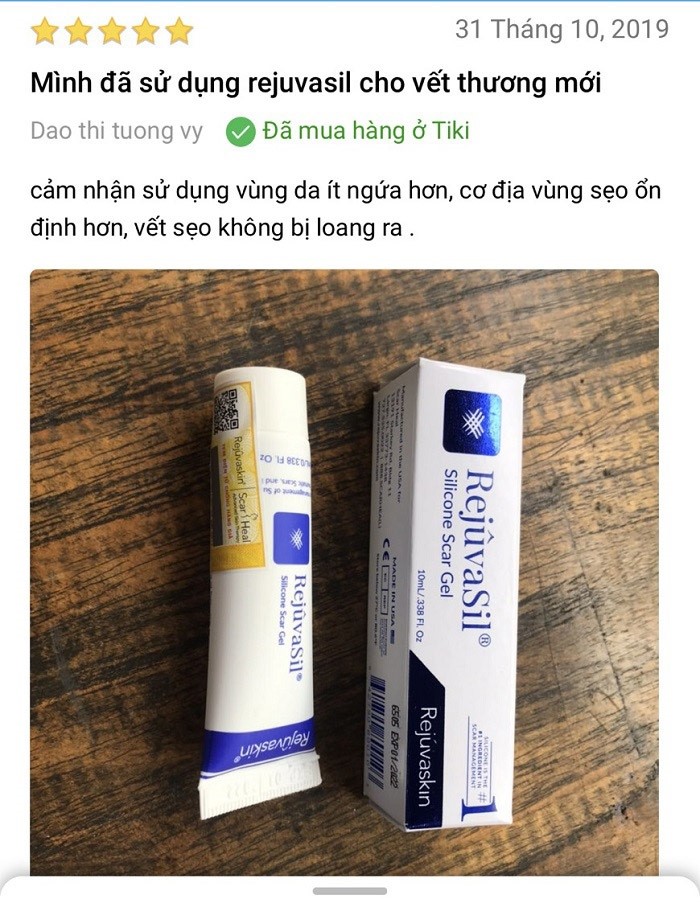Tap the bottom sheet handle bar
The width and height of the screenshot is (700, 907).
(349, 891)
